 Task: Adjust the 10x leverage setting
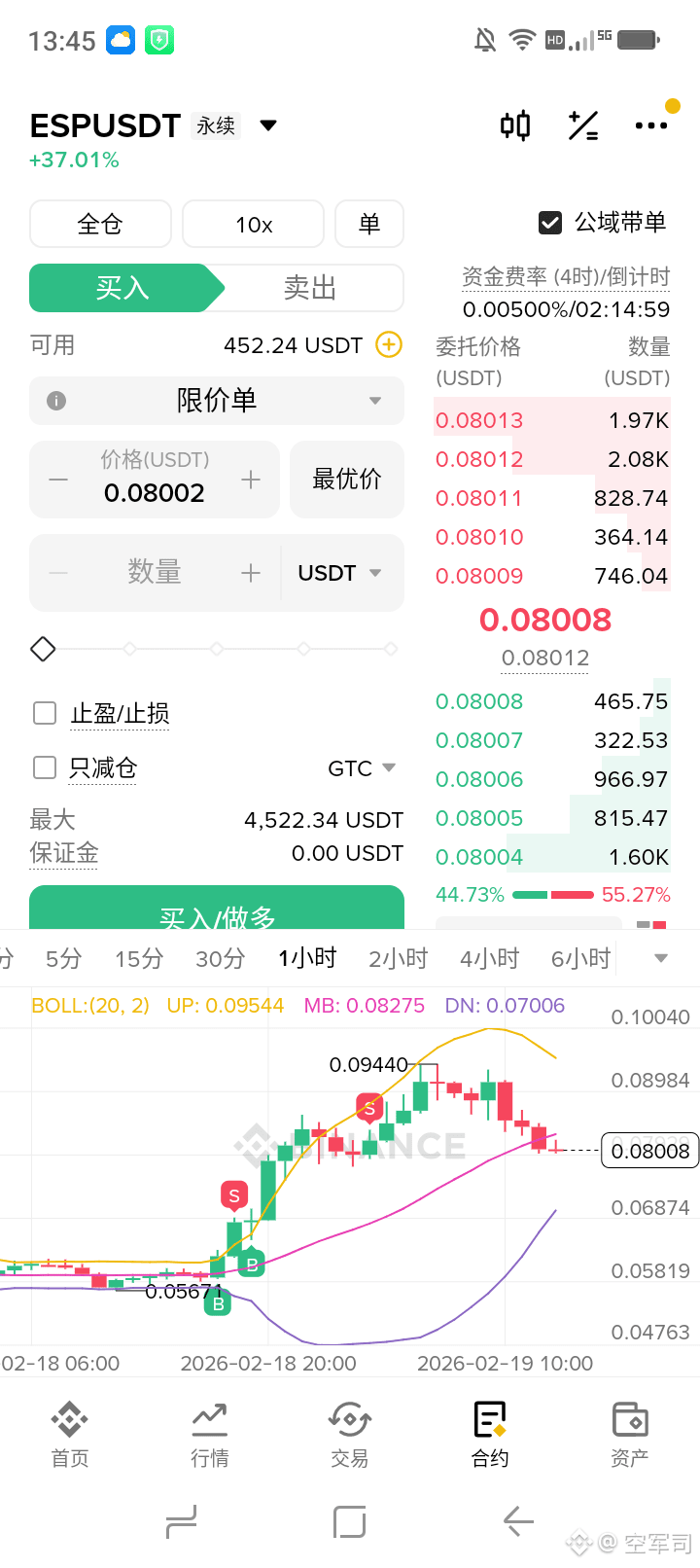[x=253, y=225]
